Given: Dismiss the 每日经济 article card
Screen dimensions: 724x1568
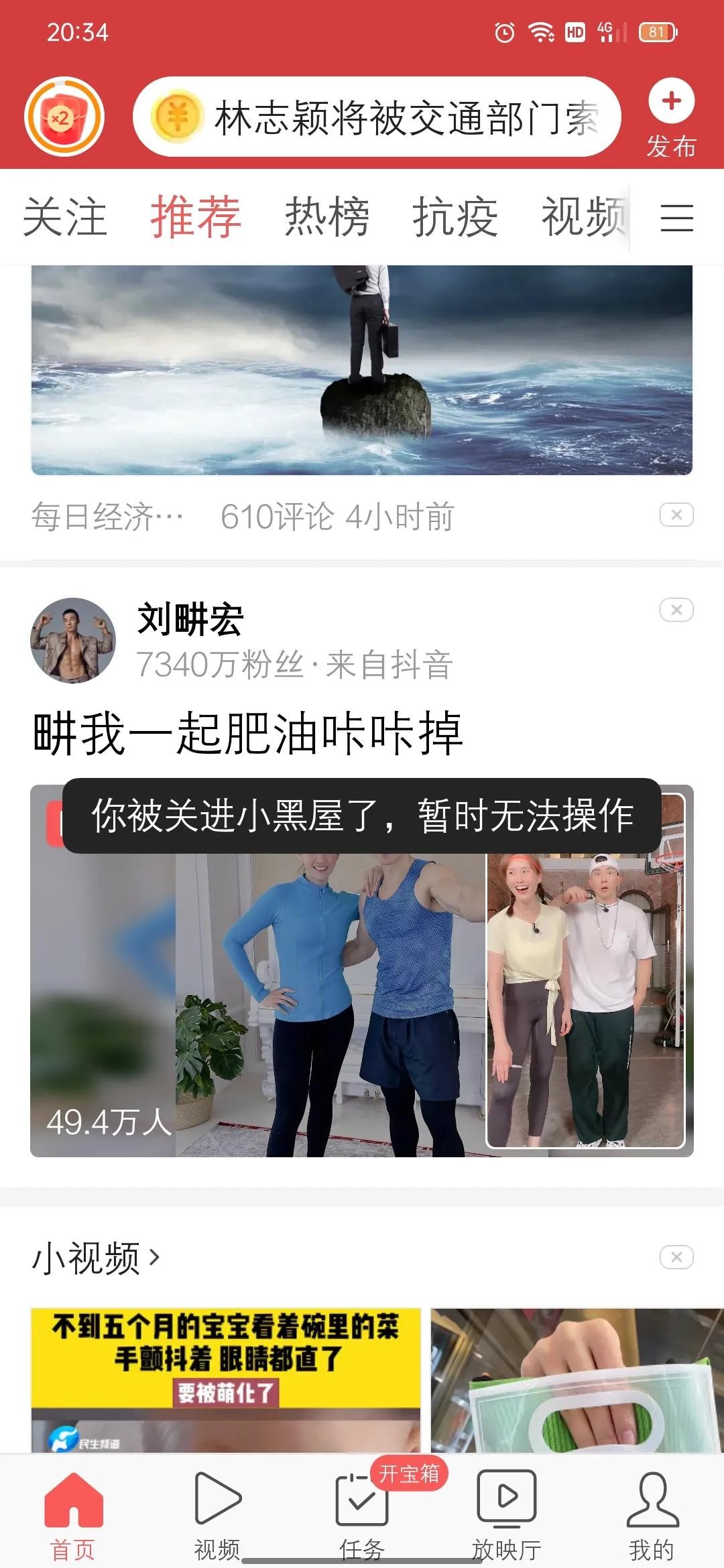Looking at the screenshot, I should 676,515.
